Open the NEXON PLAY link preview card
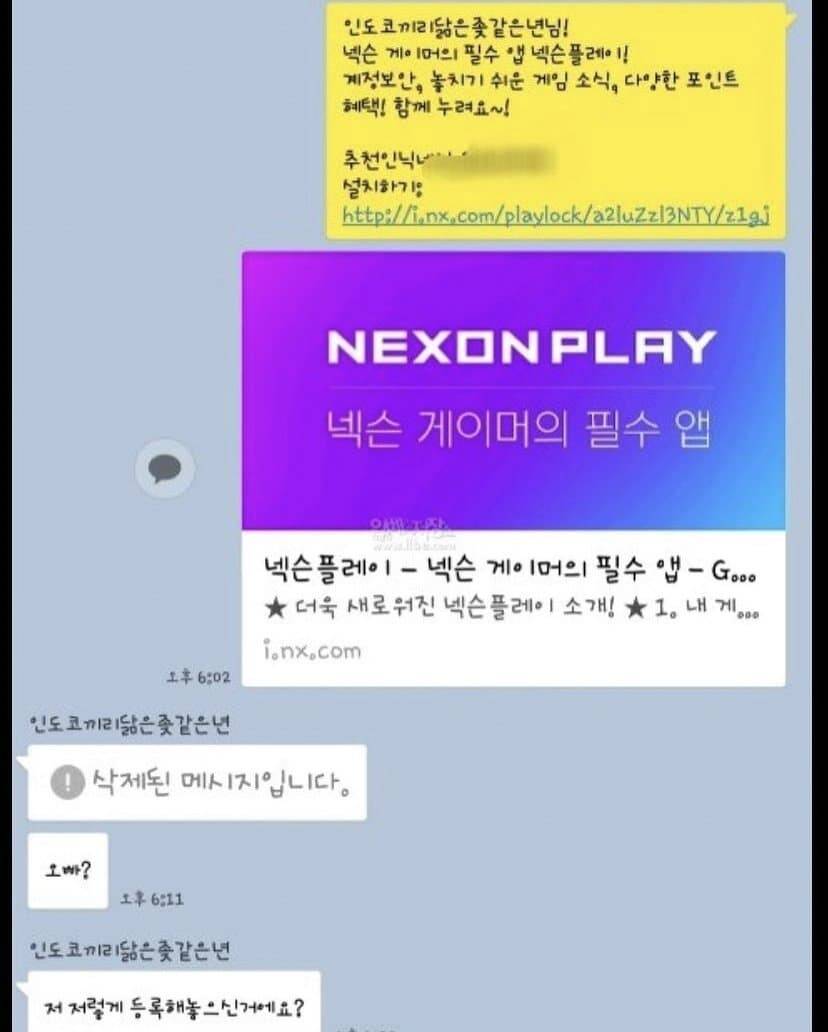Image resolution: width=828 pixels, height=1032 pixels. 513,468
